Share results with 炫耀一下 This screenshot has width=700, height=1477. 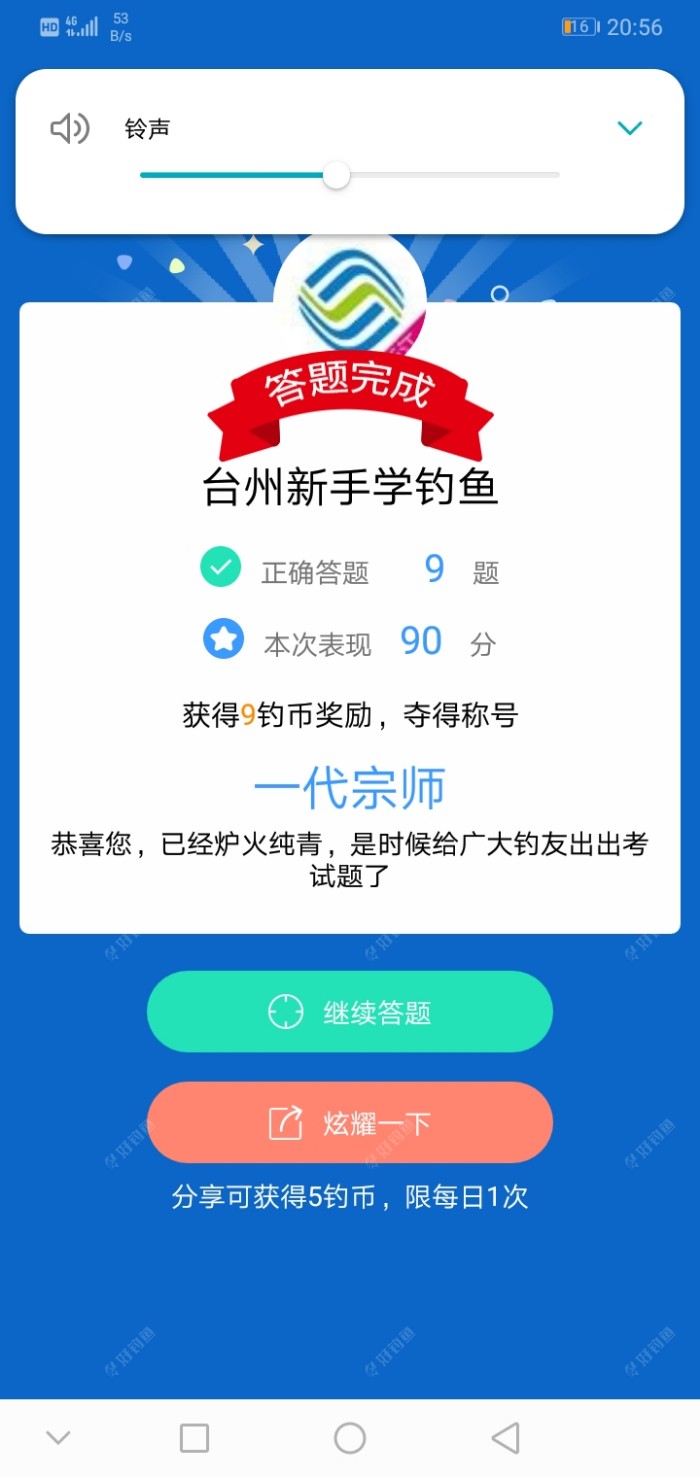(x=350, y=1123)
